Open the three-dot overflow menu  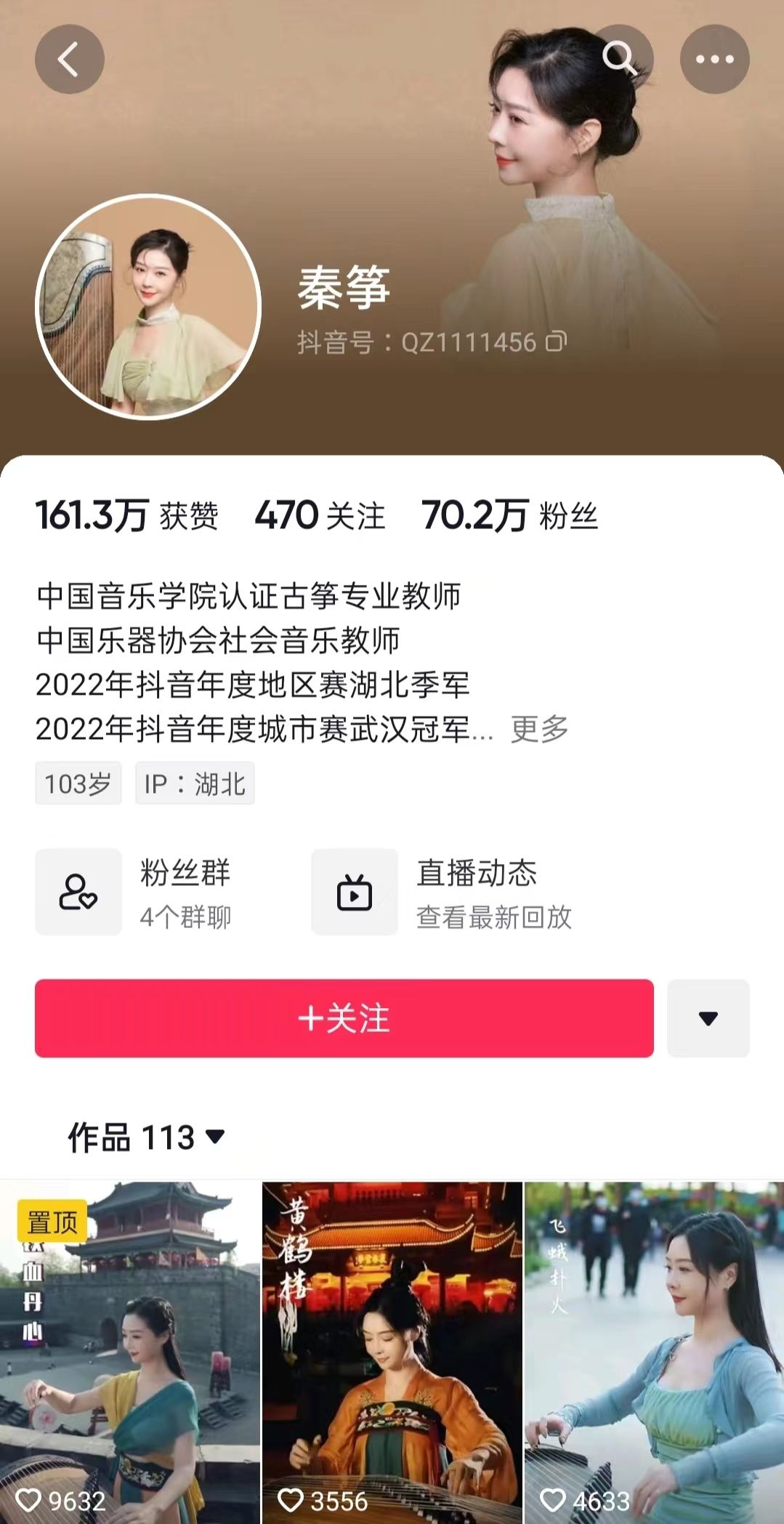point(714,59)
